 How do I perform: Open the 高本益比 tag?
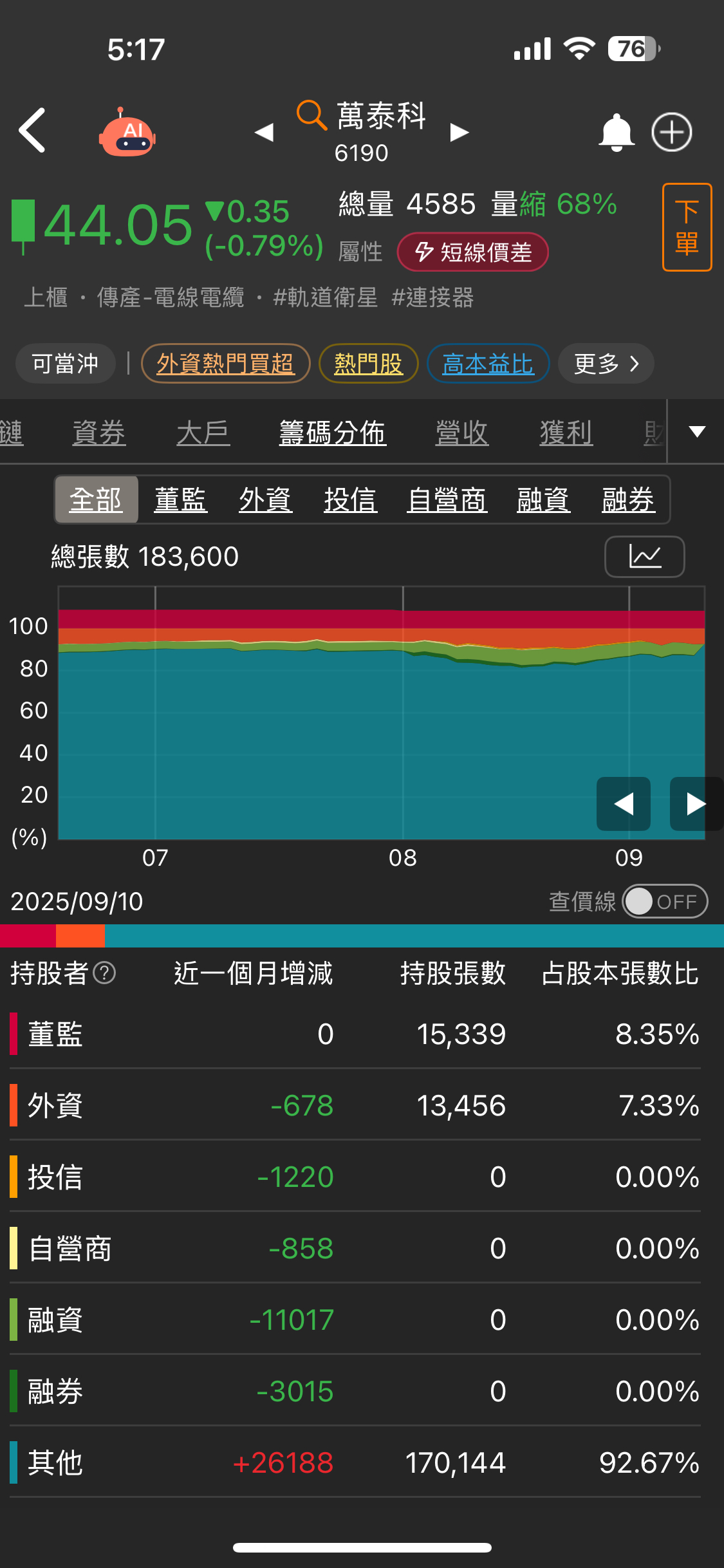[x=488, y=364]
